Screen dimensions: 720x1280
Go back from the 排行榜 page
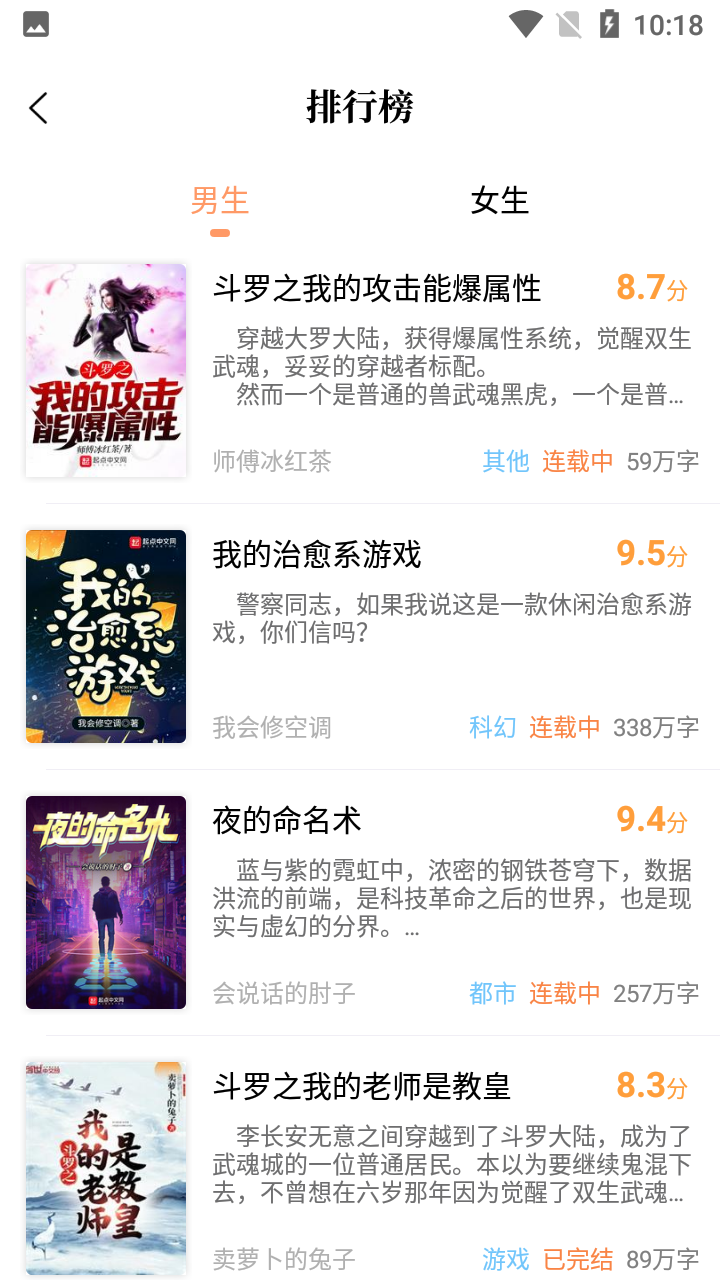pos(39,108)
